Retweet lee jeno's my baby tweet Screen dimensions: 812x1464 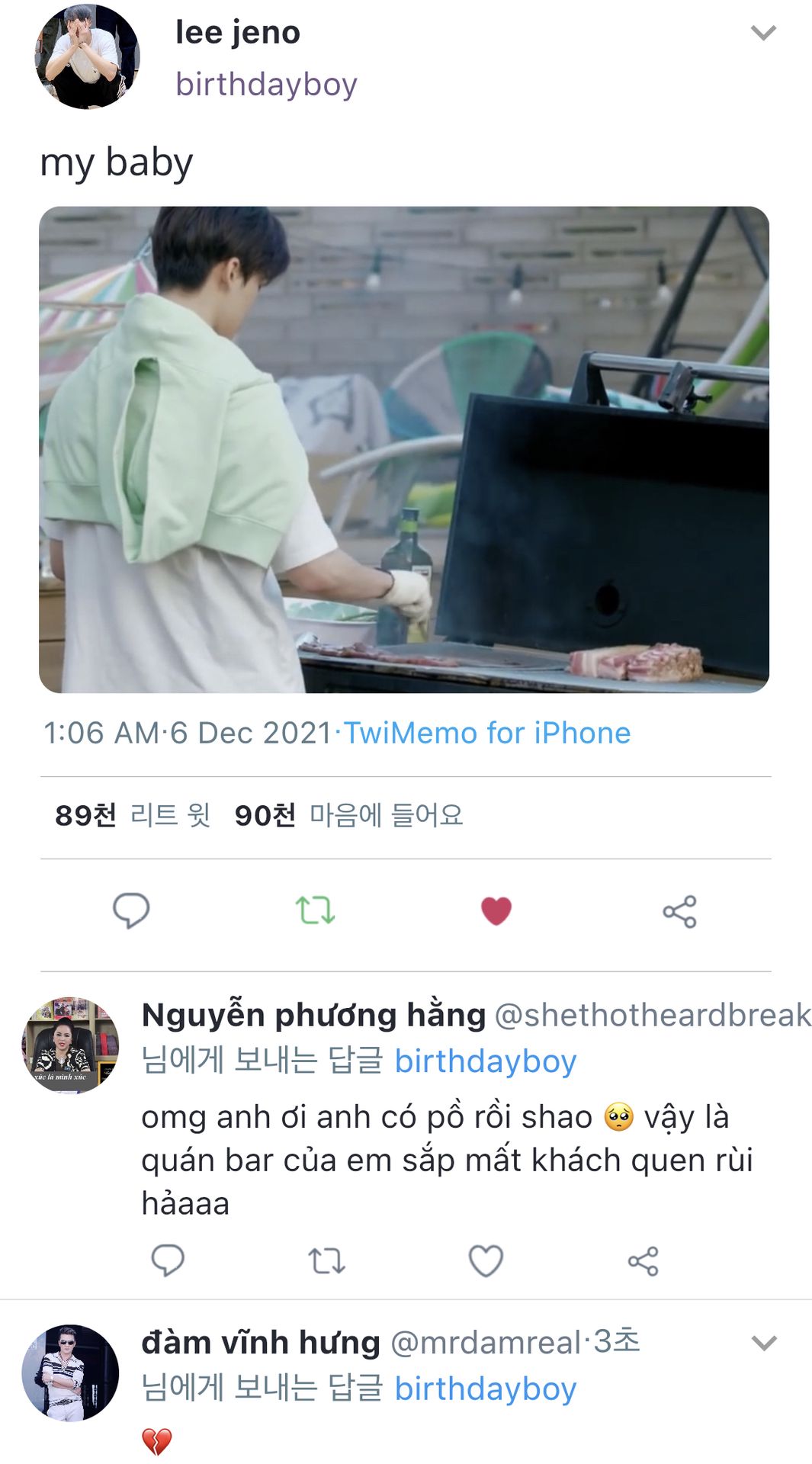pyautogui.click(x=315, y=910)
